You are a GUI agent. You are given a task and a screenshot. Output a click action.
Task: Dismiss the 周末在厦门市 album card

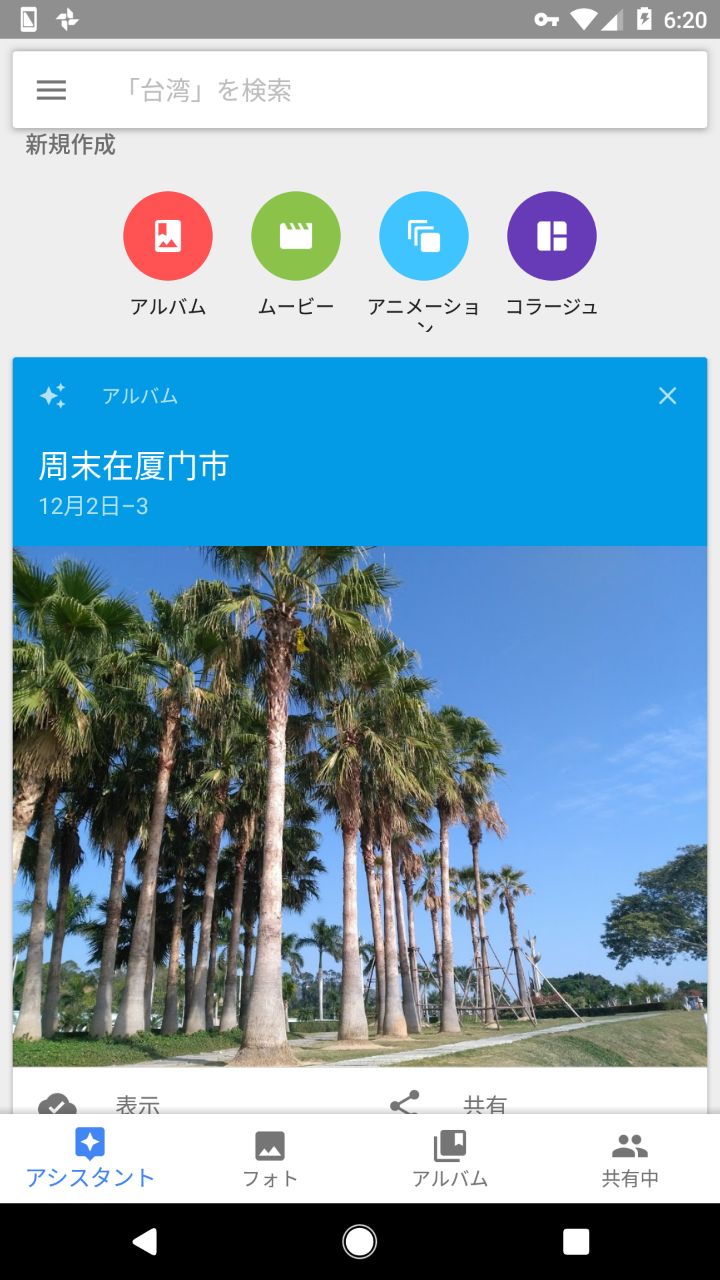coord(668,396)
